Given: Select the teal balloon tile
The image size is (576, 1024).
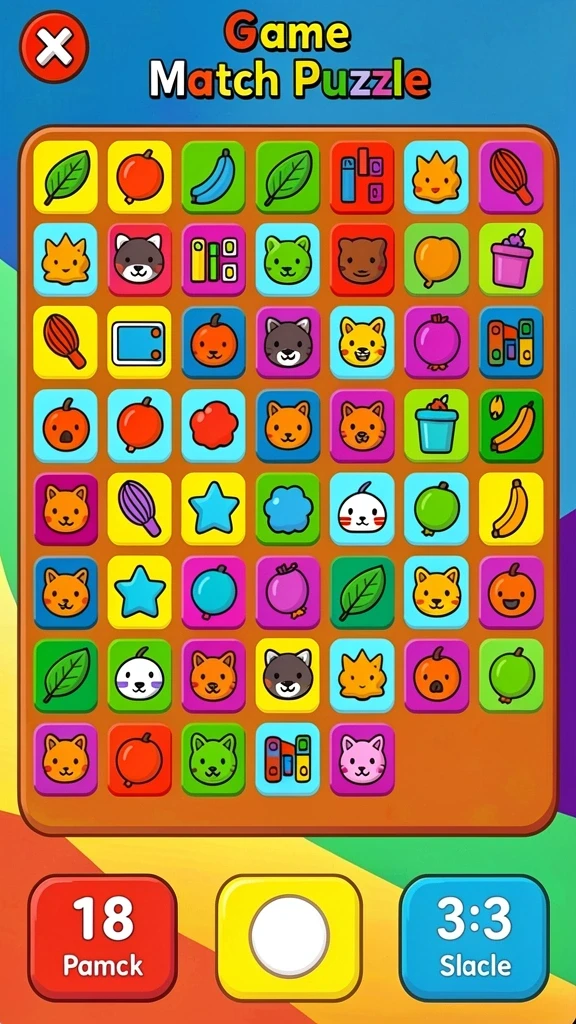Looking at the screenshot, I should tap(214, 592).
